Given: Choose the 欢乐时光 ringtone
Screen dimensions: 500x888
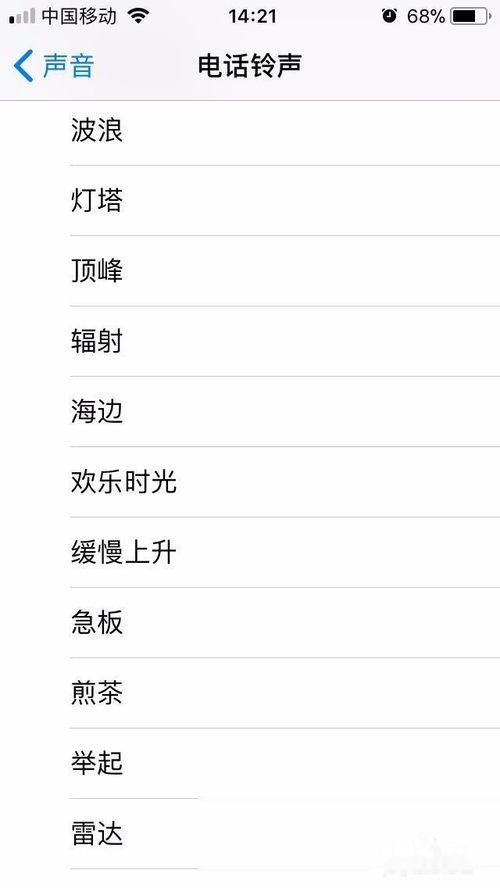Looking at the screenshot, I should (250, 482).
